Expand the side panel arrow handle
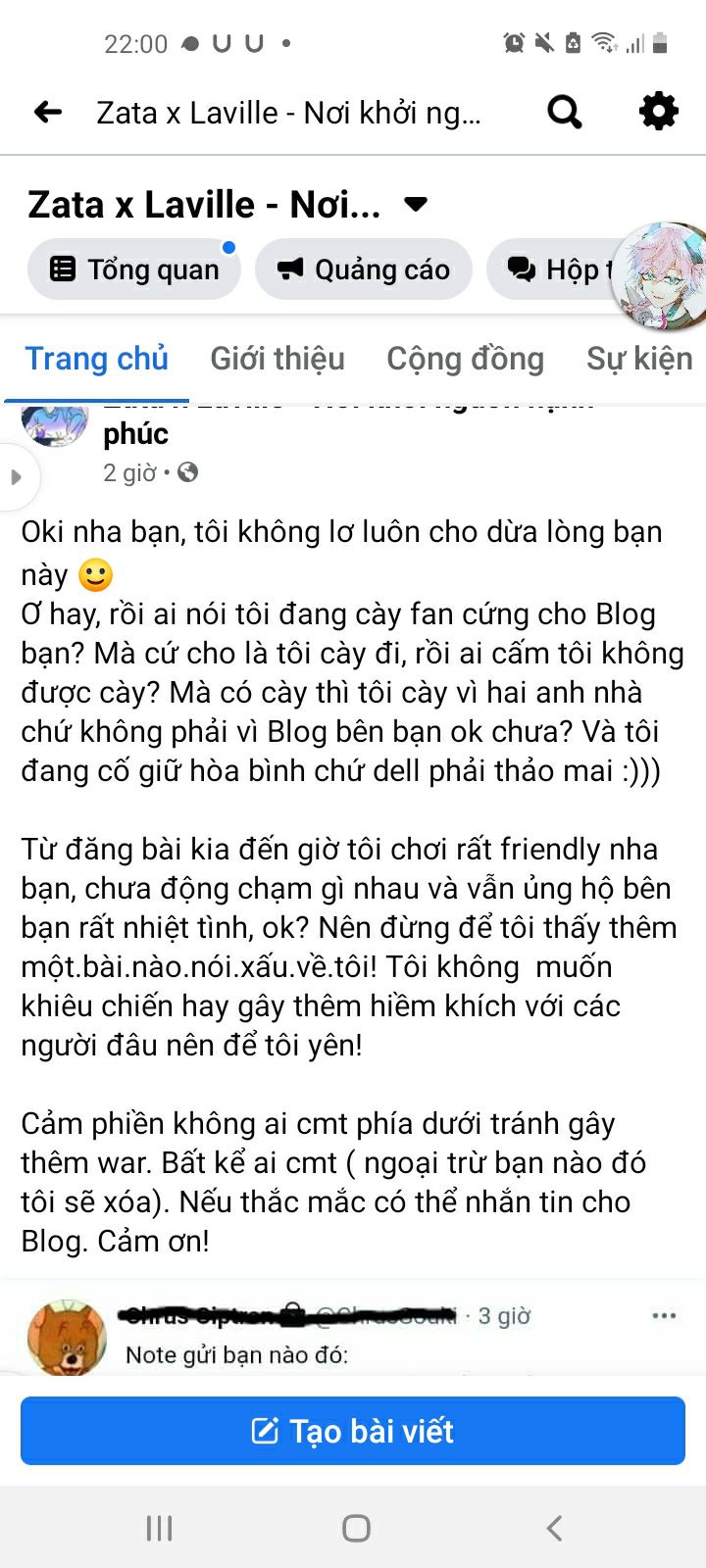The image size is (706, 1568). pyautogui.click(x=16, y=477)
